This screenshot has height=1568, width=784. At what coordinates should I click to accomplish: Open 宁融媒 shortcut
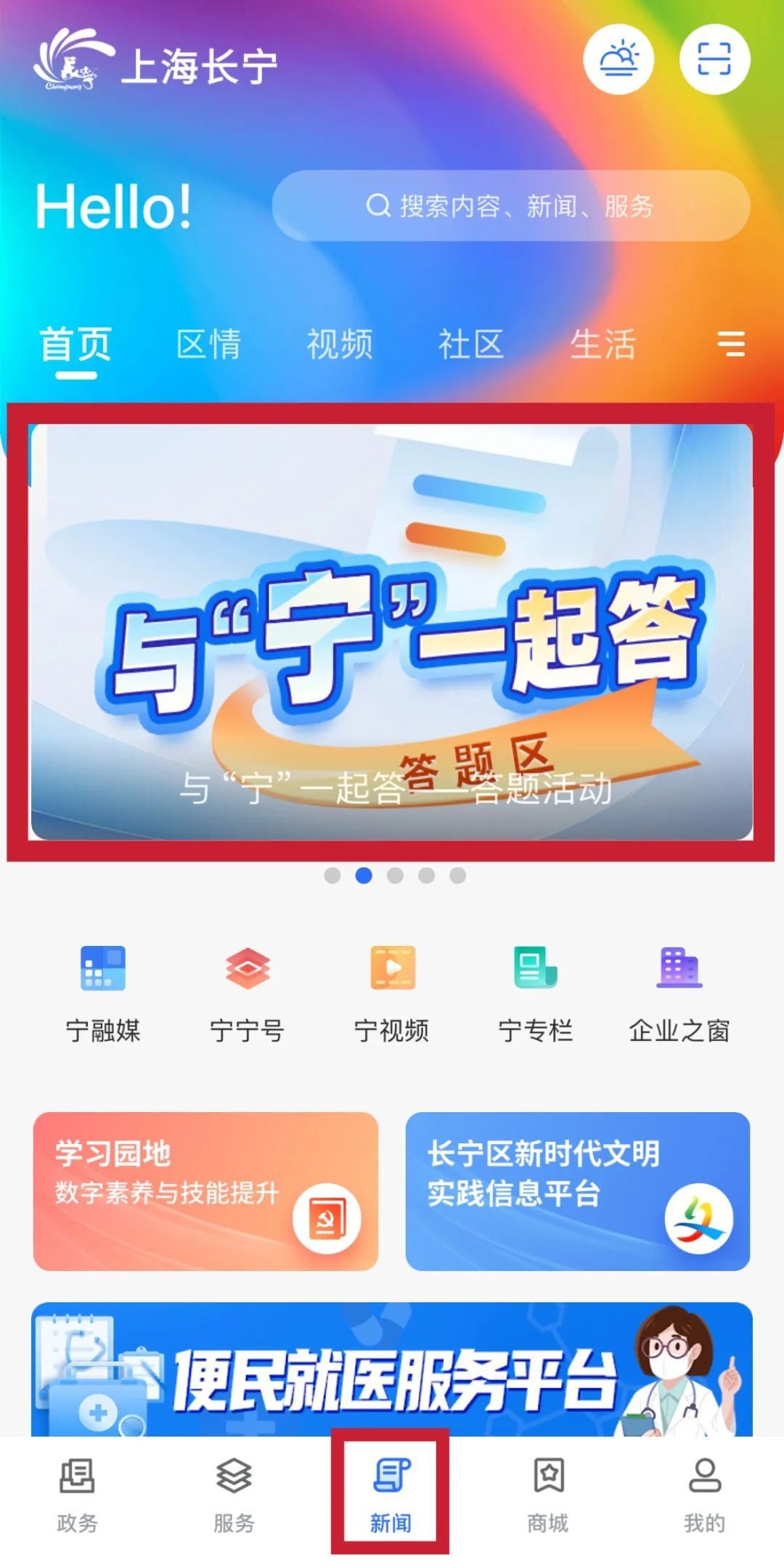pyautogui.click(x=102, y=991)
